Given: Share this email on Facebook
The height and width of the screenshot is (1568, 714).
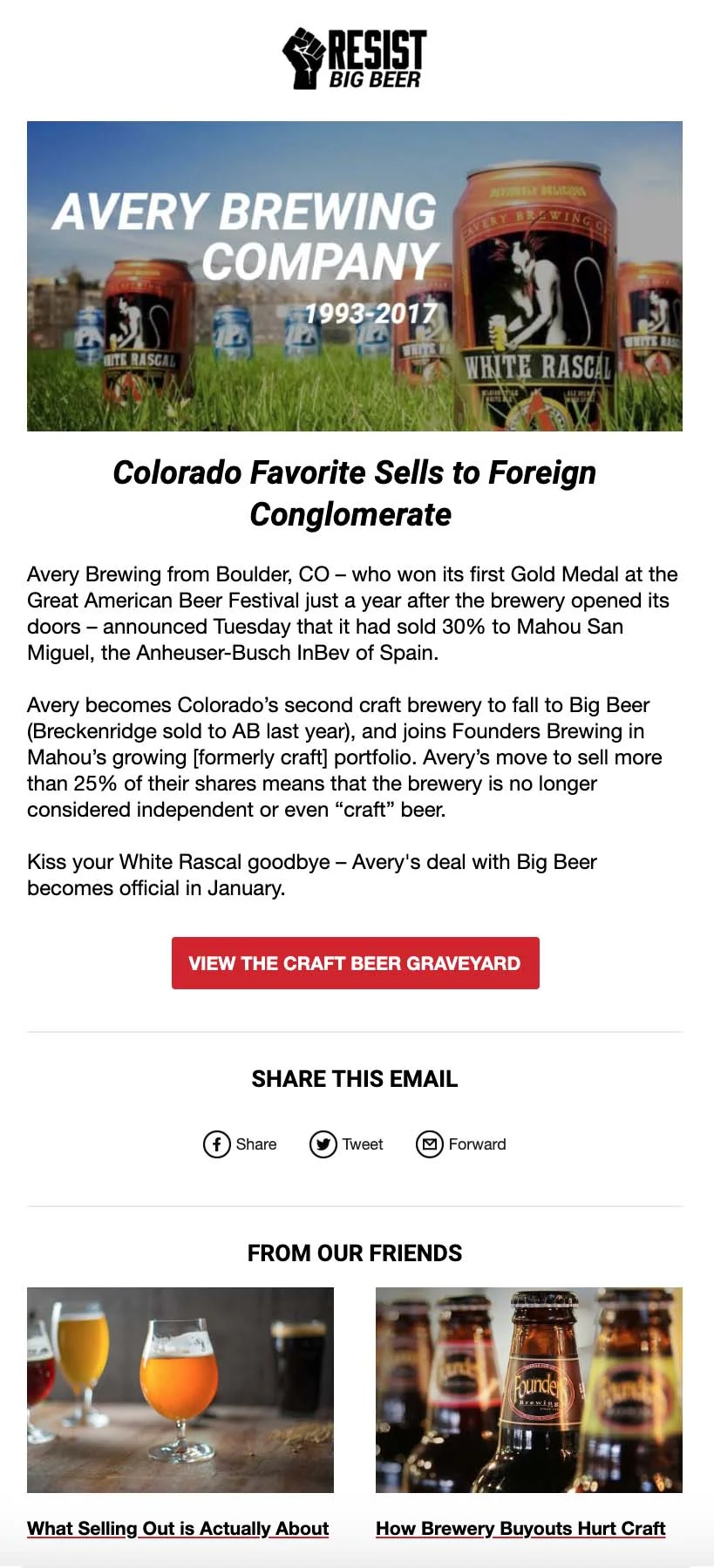Looking at the screenshot, I should coord(240,1144).
